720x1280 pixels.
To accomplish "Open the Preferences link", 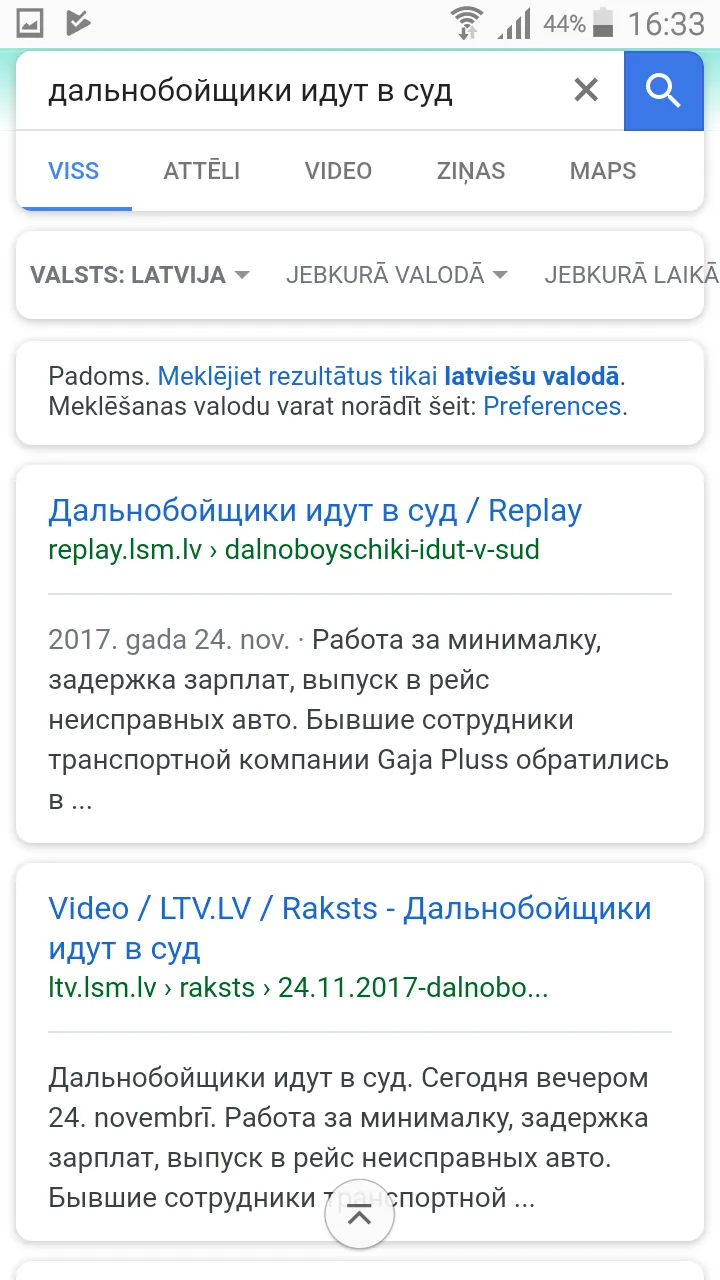I will pos(552,406).
